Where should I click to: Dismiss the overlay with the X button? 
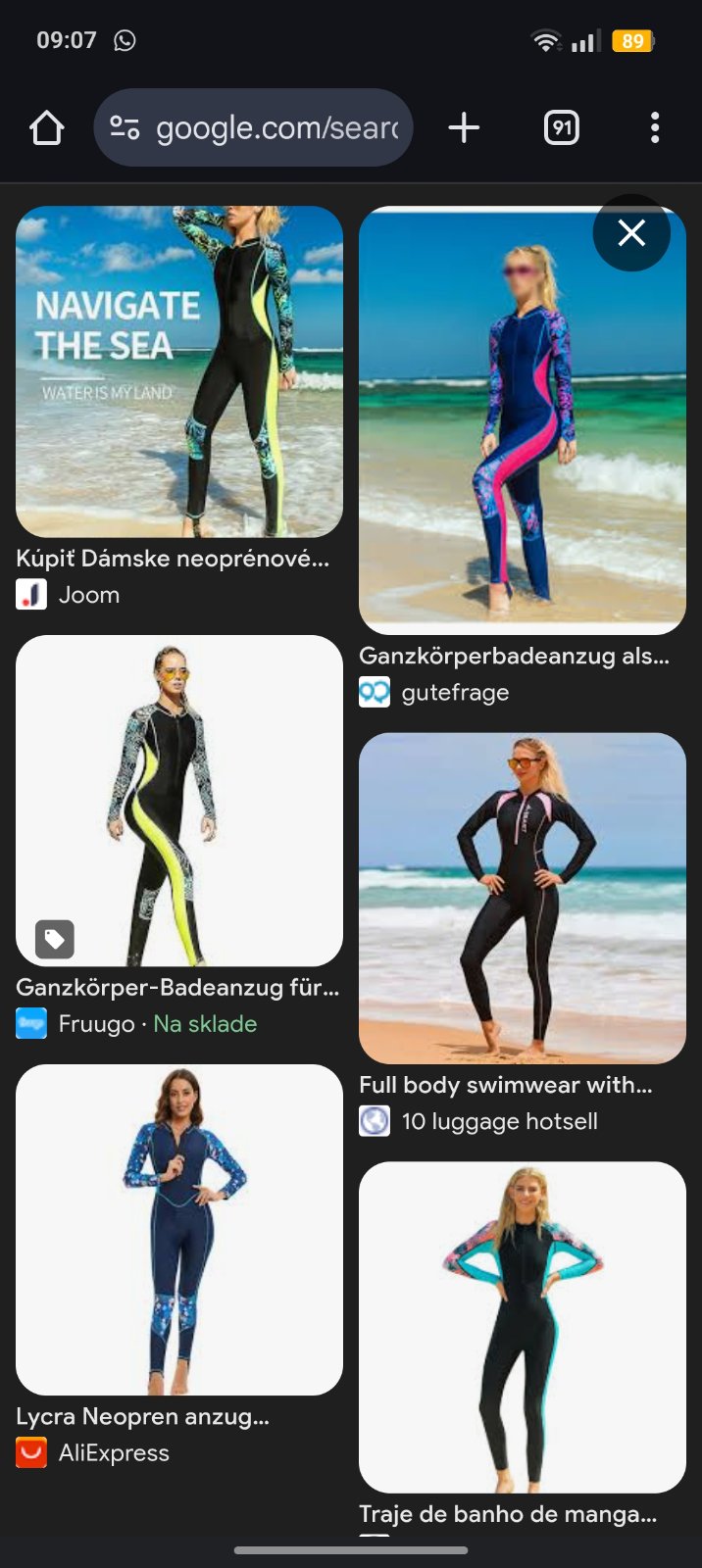click(x=631, y=233)
